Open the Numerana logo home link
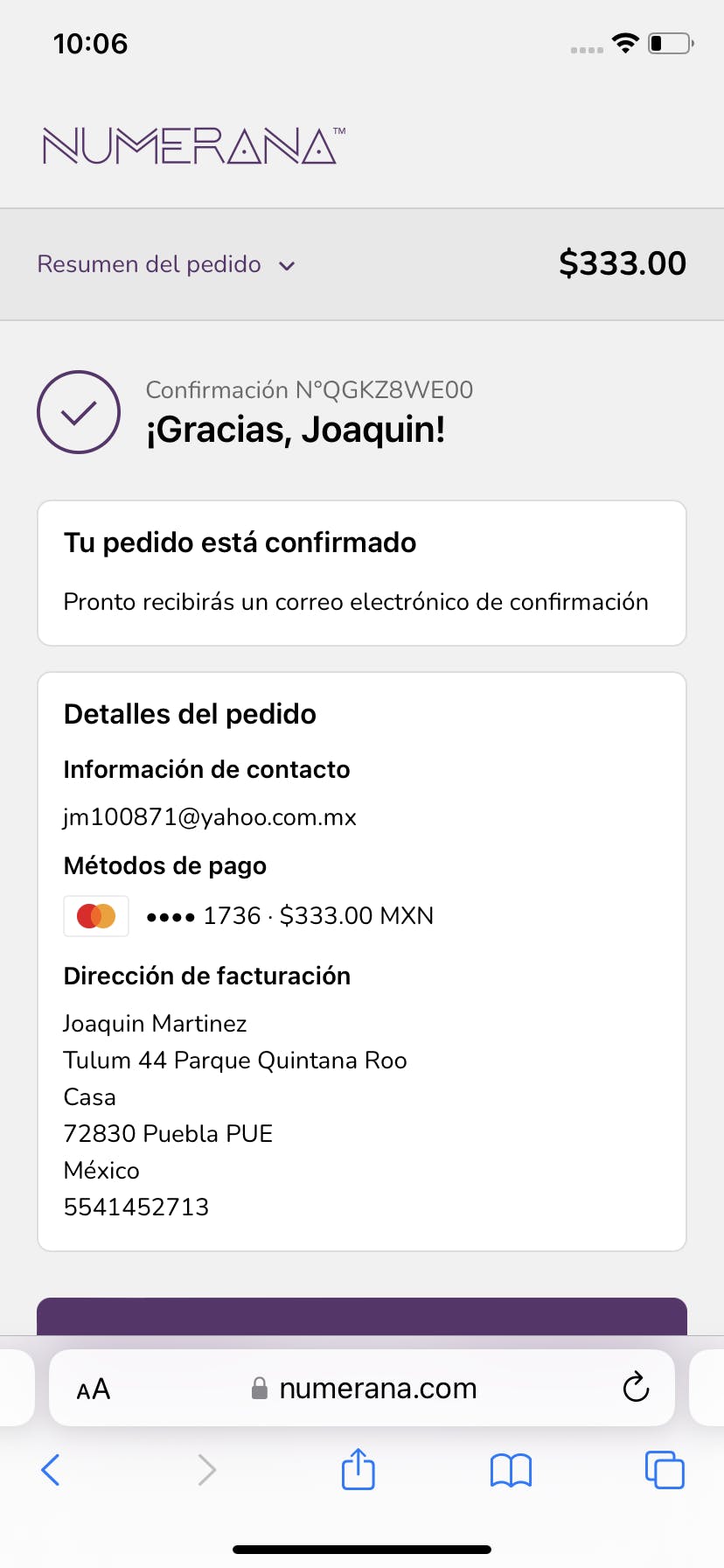The height and width of the screenshot is (1568, 724). click(191, 146)
